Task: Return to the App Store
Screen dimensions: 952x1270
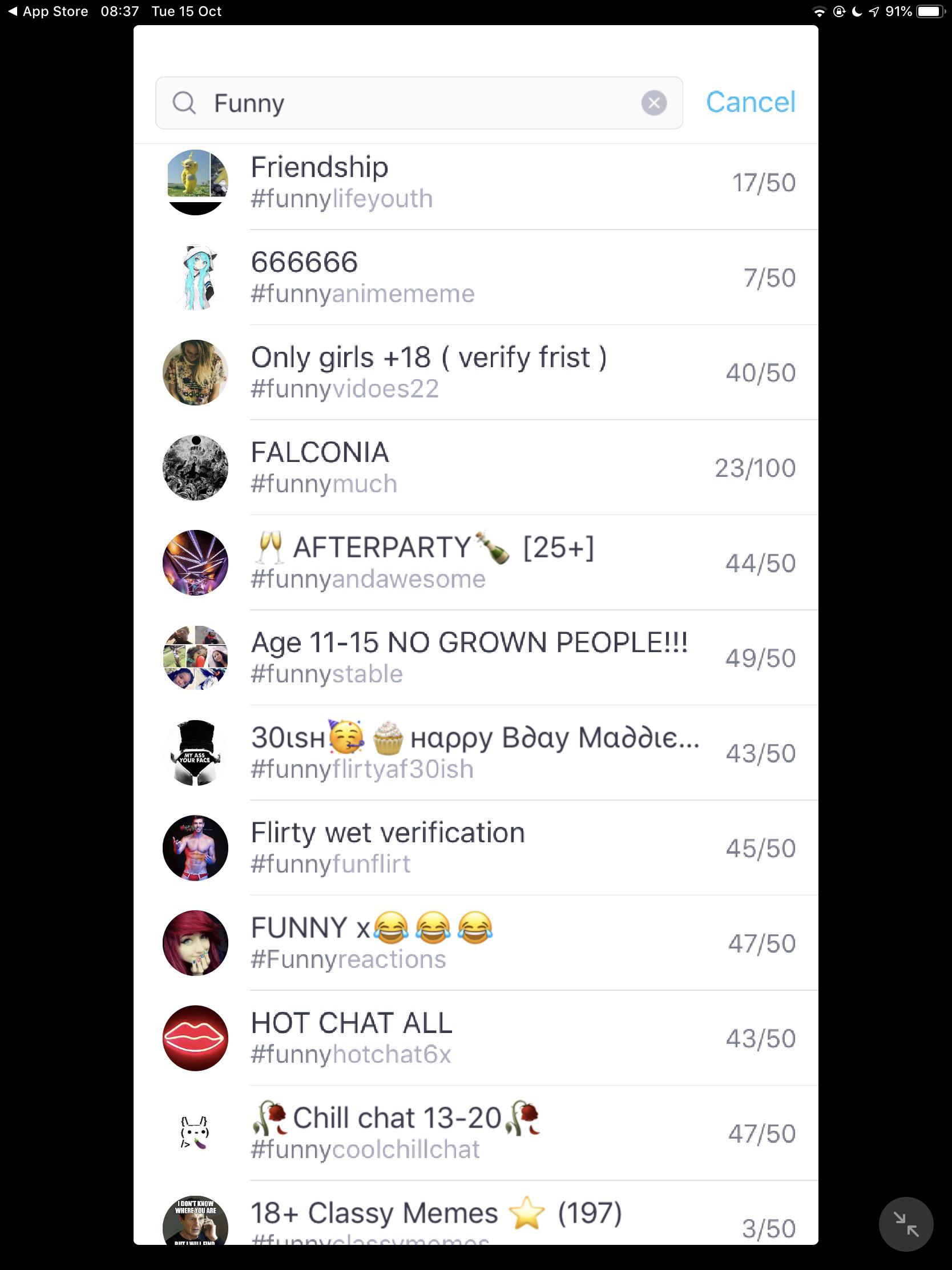Action: (x=48, y=11)
